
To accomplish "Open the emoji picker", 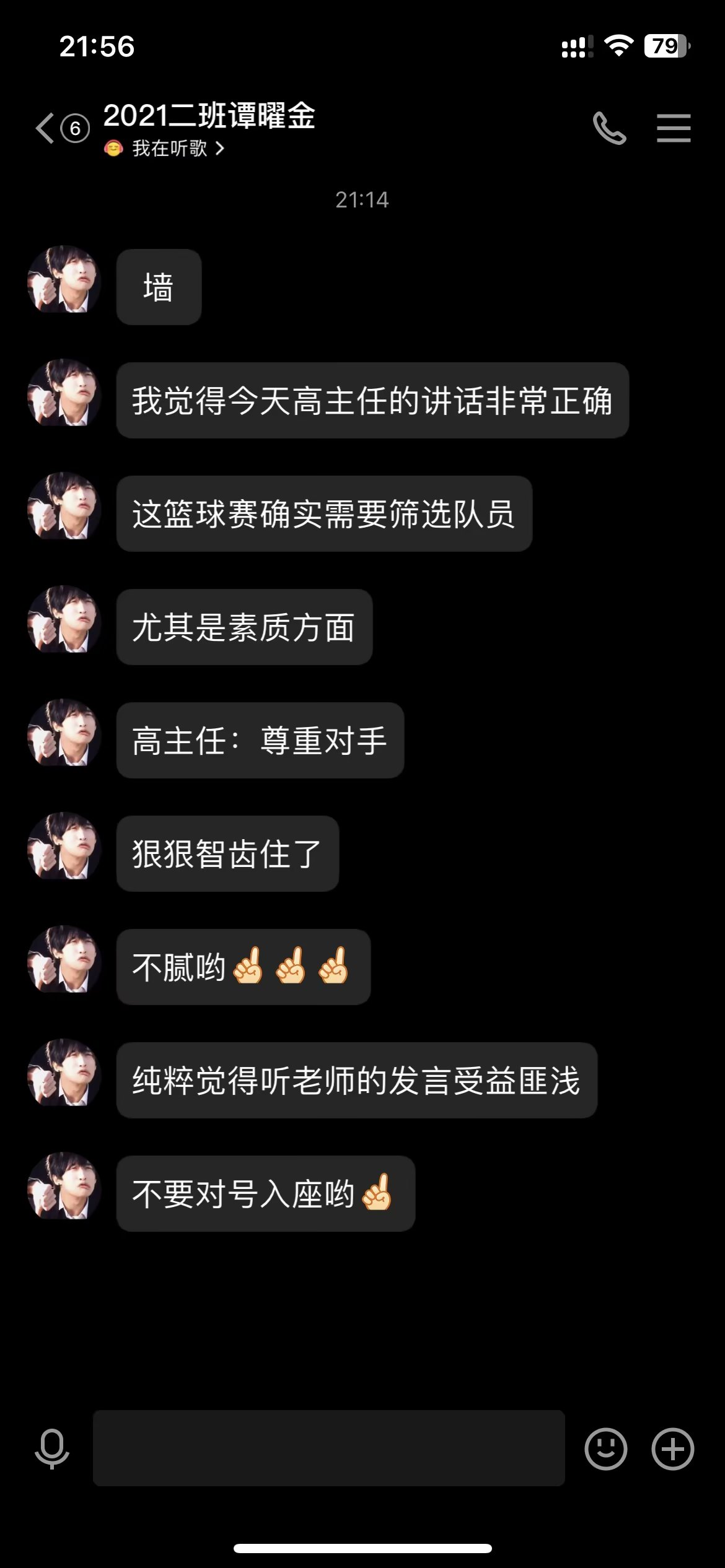I will click(605, 1448).
